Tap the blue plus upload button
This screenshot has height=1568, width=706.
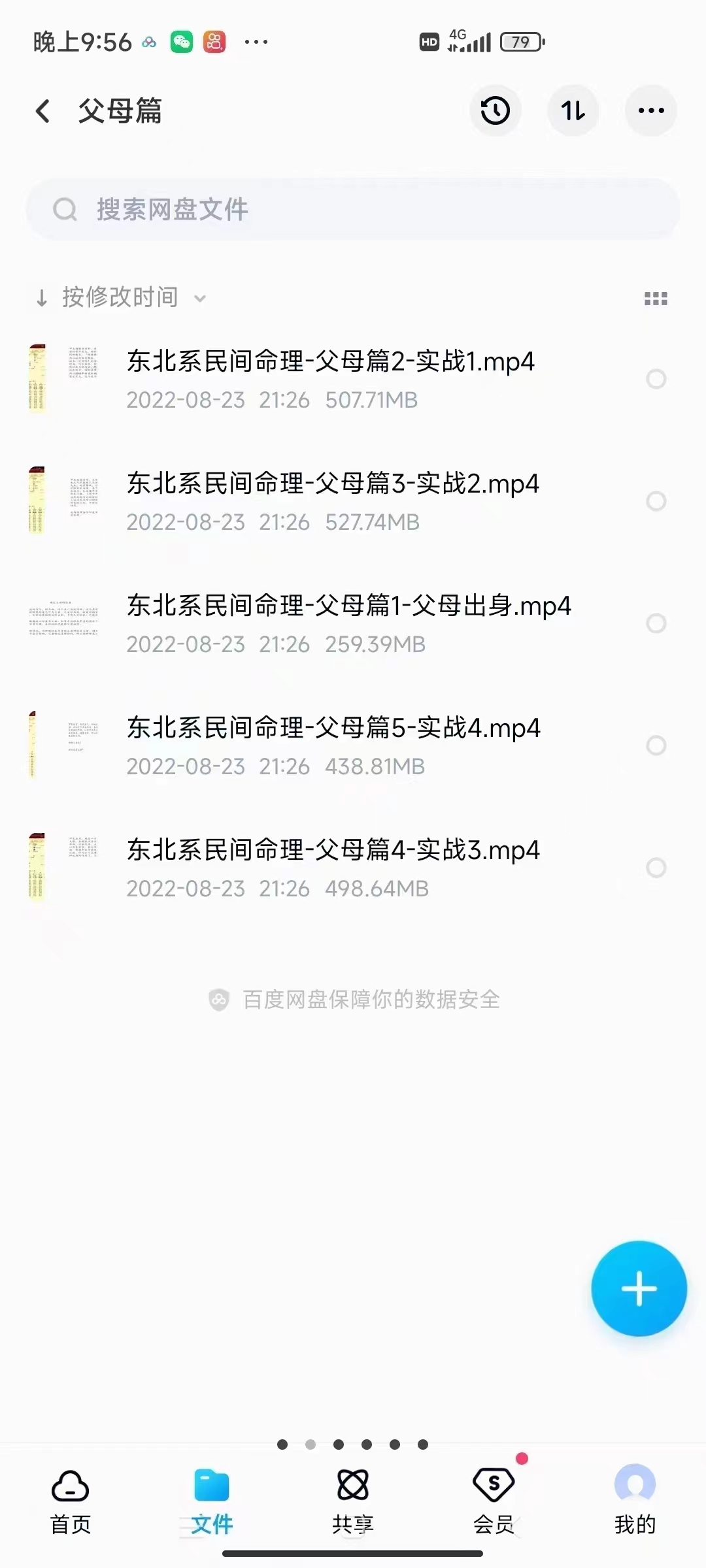(639, 1288)
